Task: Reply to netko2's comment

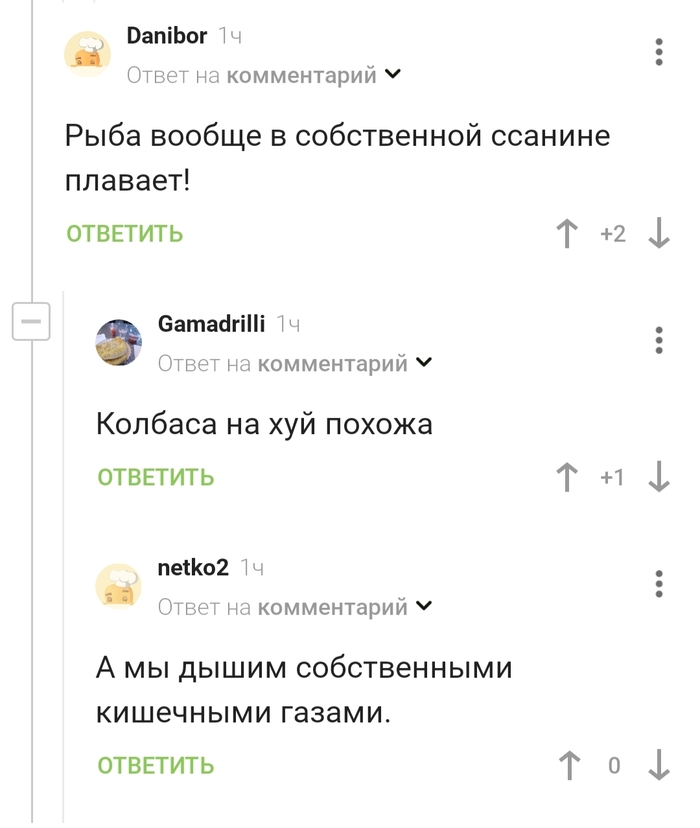Action: (156, 766)
